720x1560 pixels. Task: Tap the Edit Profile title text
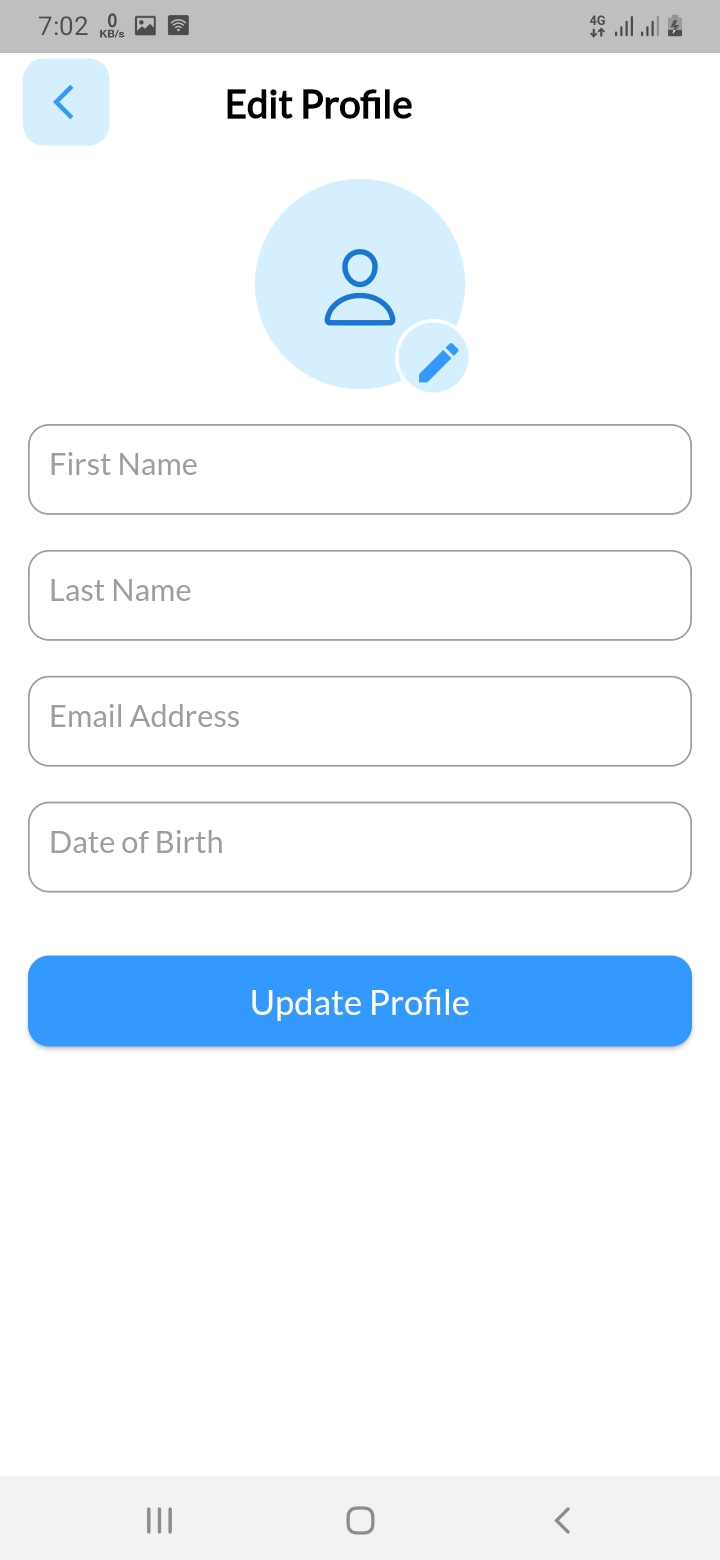[319, 104]
